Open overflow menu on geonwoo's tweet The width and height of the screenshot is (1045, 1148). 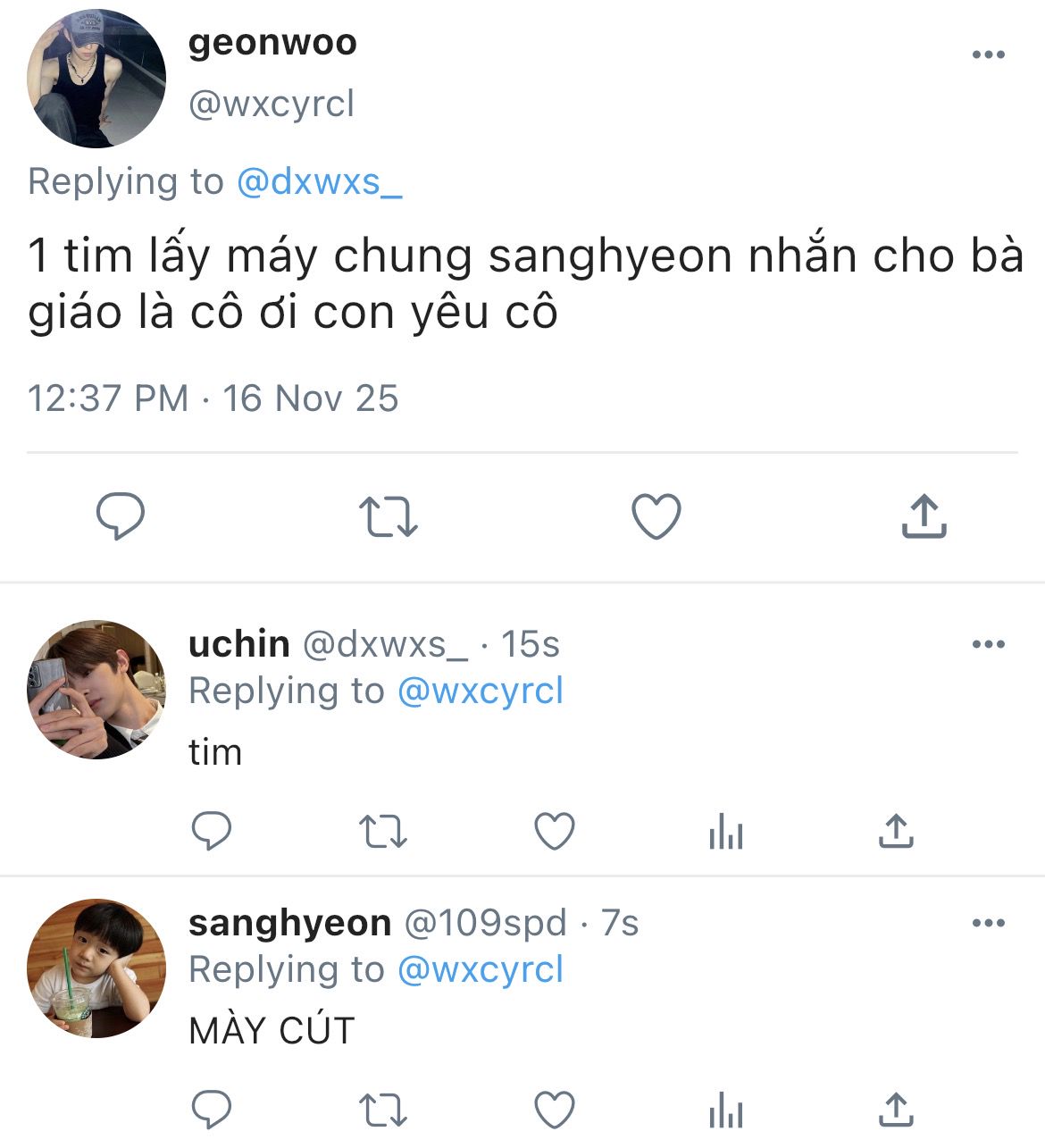point(988,55)
